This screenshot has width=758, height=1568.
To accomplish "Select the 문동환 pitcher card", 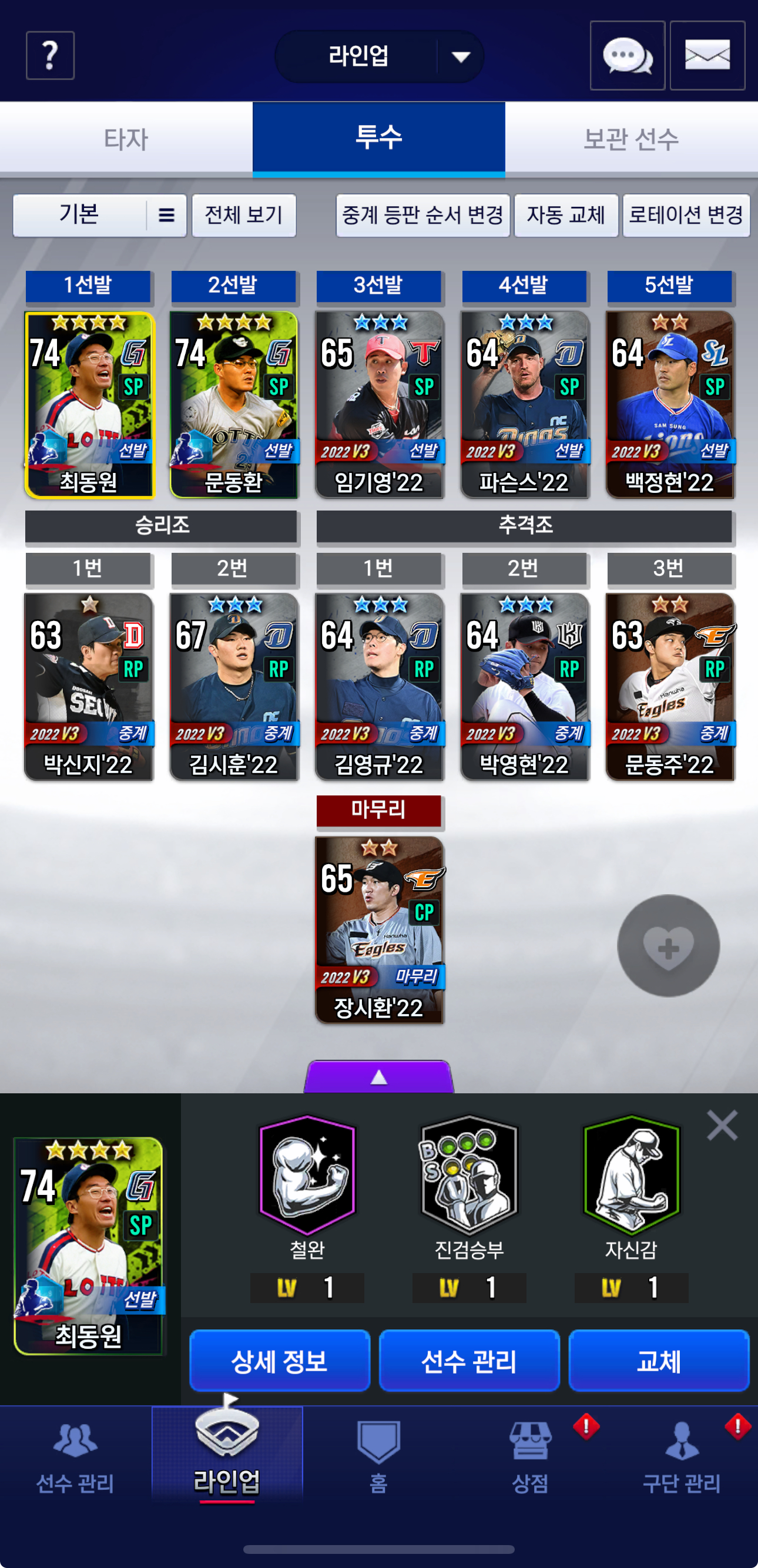I will coord(234,405).
